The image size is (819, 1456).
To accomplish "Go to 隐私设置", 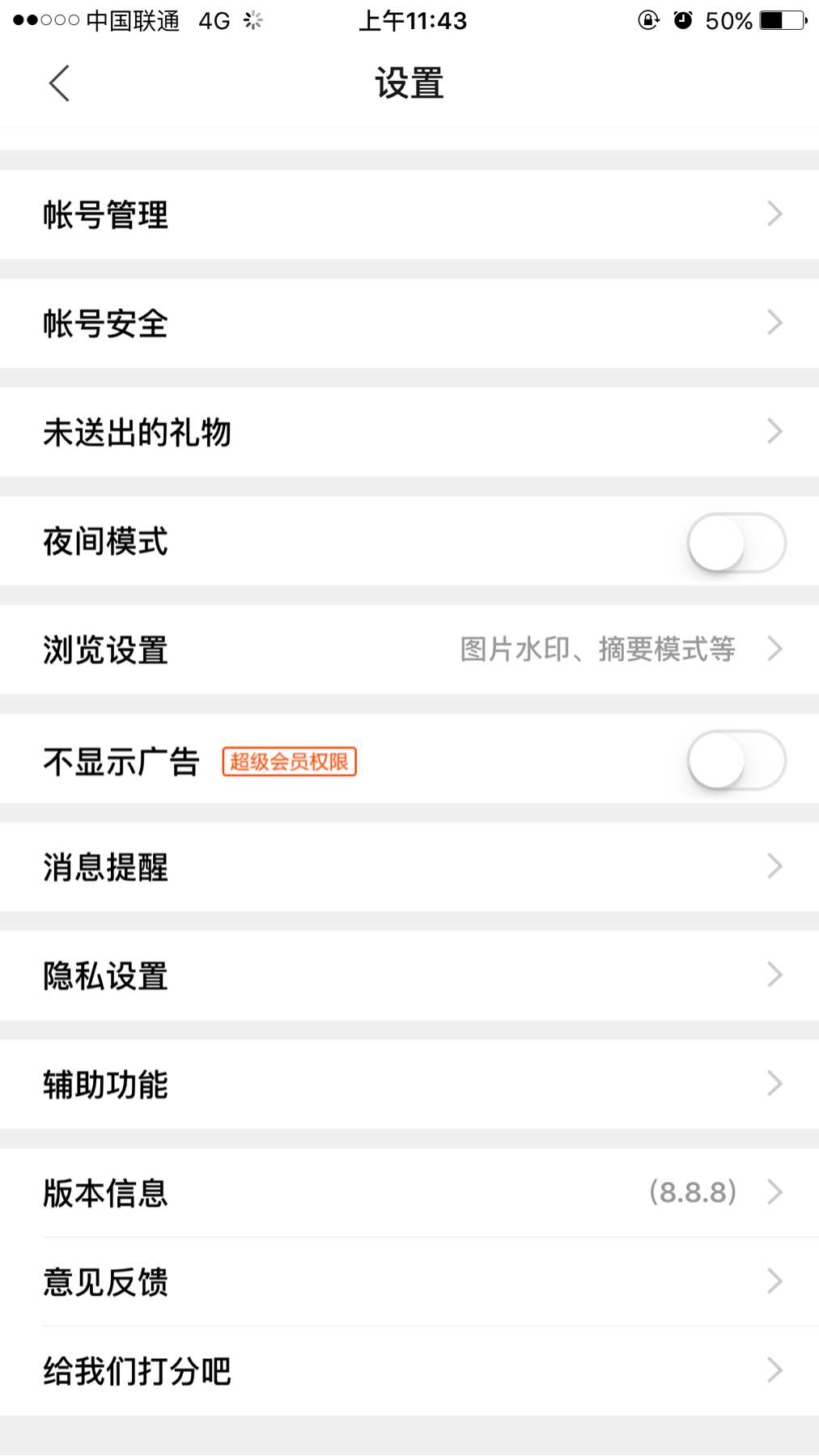I will [x=409, y=976].
